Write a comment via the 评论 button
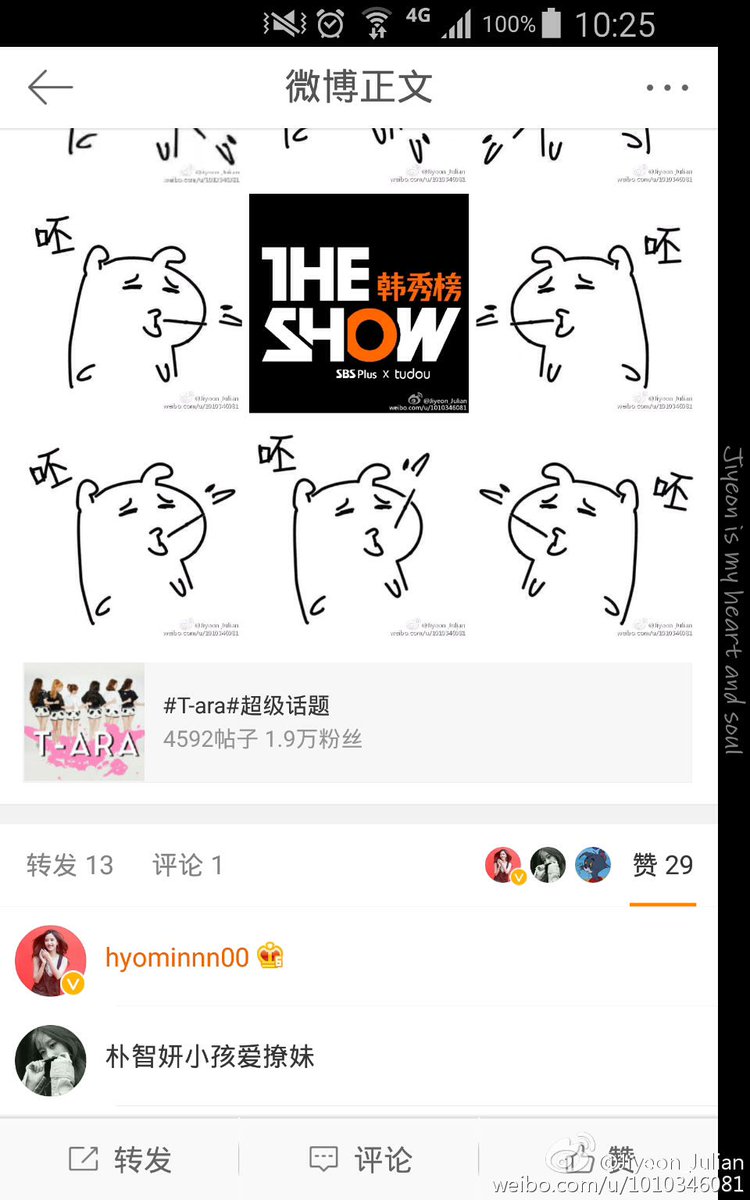 coord(360,1160)
